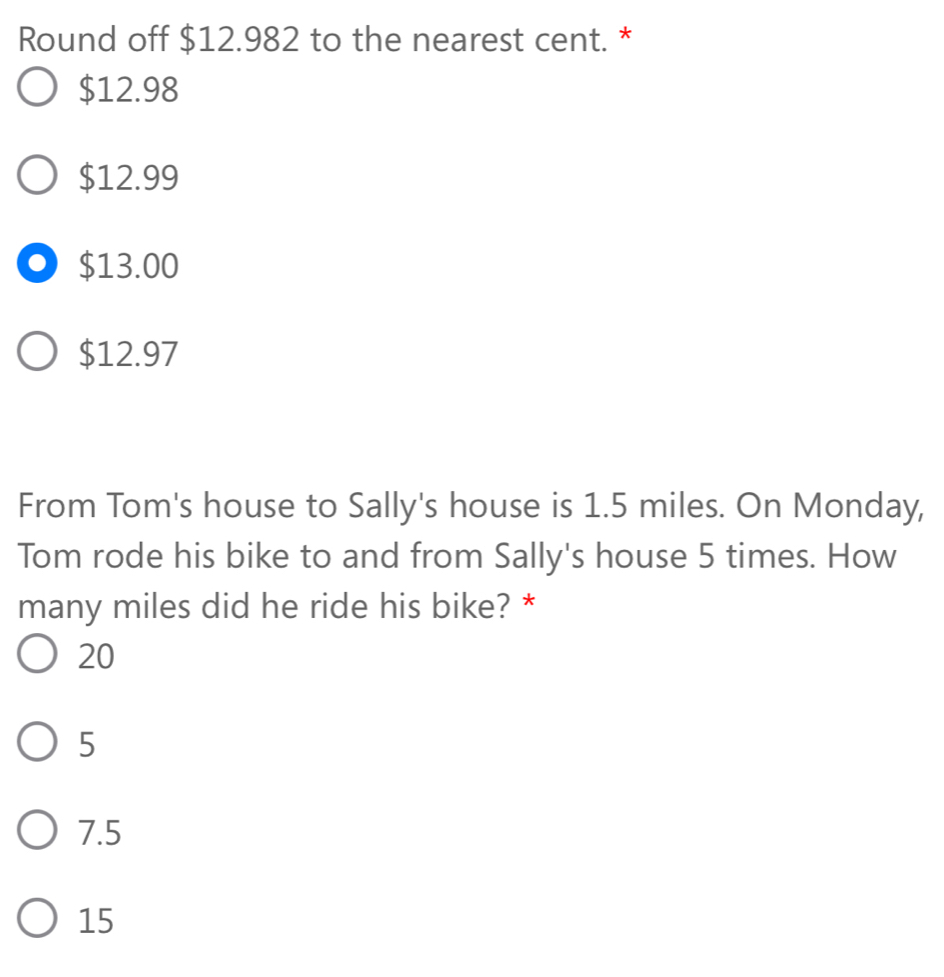The image size is (944, 977).
Task: Select the third choice for the bike question
Action: [x=37, y=830]
